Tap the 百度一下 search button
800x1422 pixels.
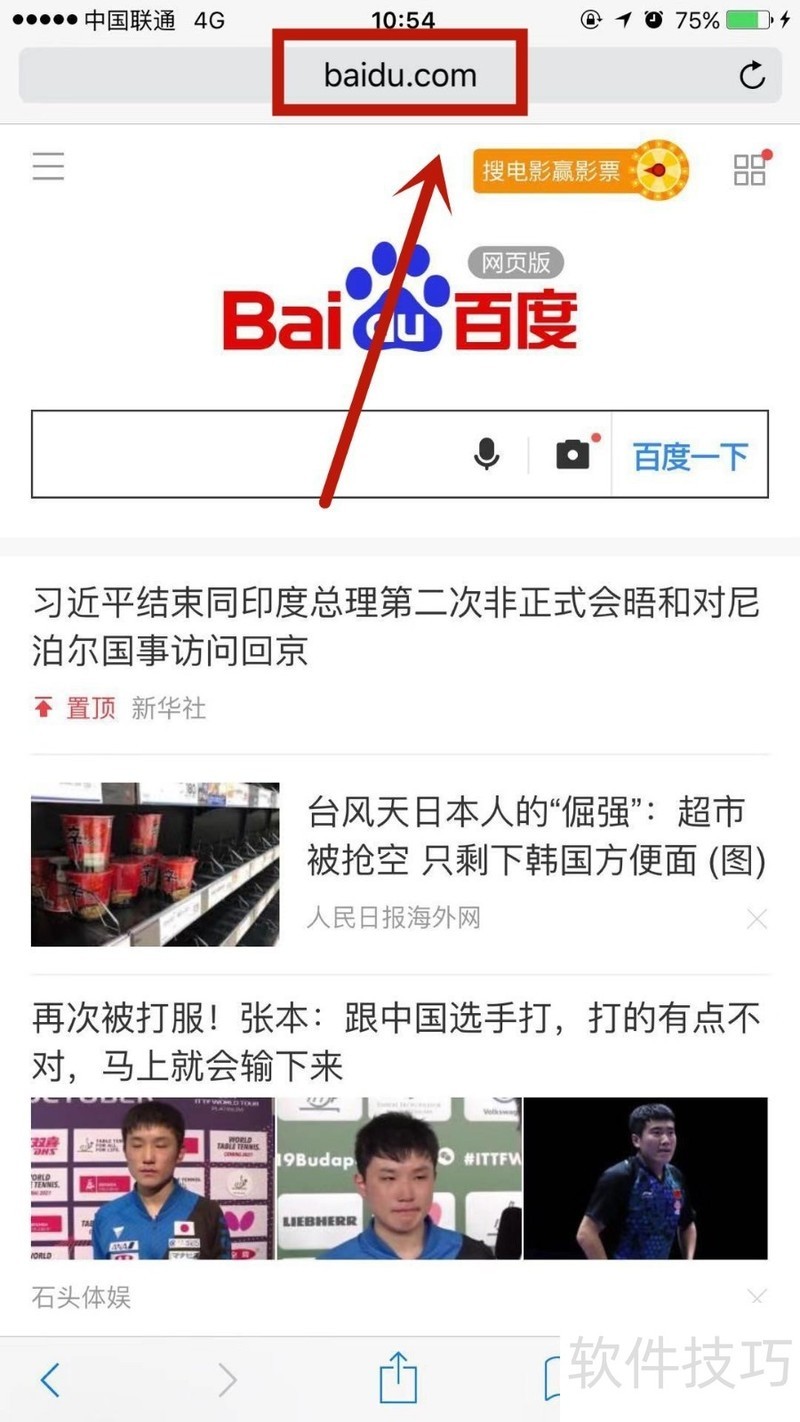[690, 456]
